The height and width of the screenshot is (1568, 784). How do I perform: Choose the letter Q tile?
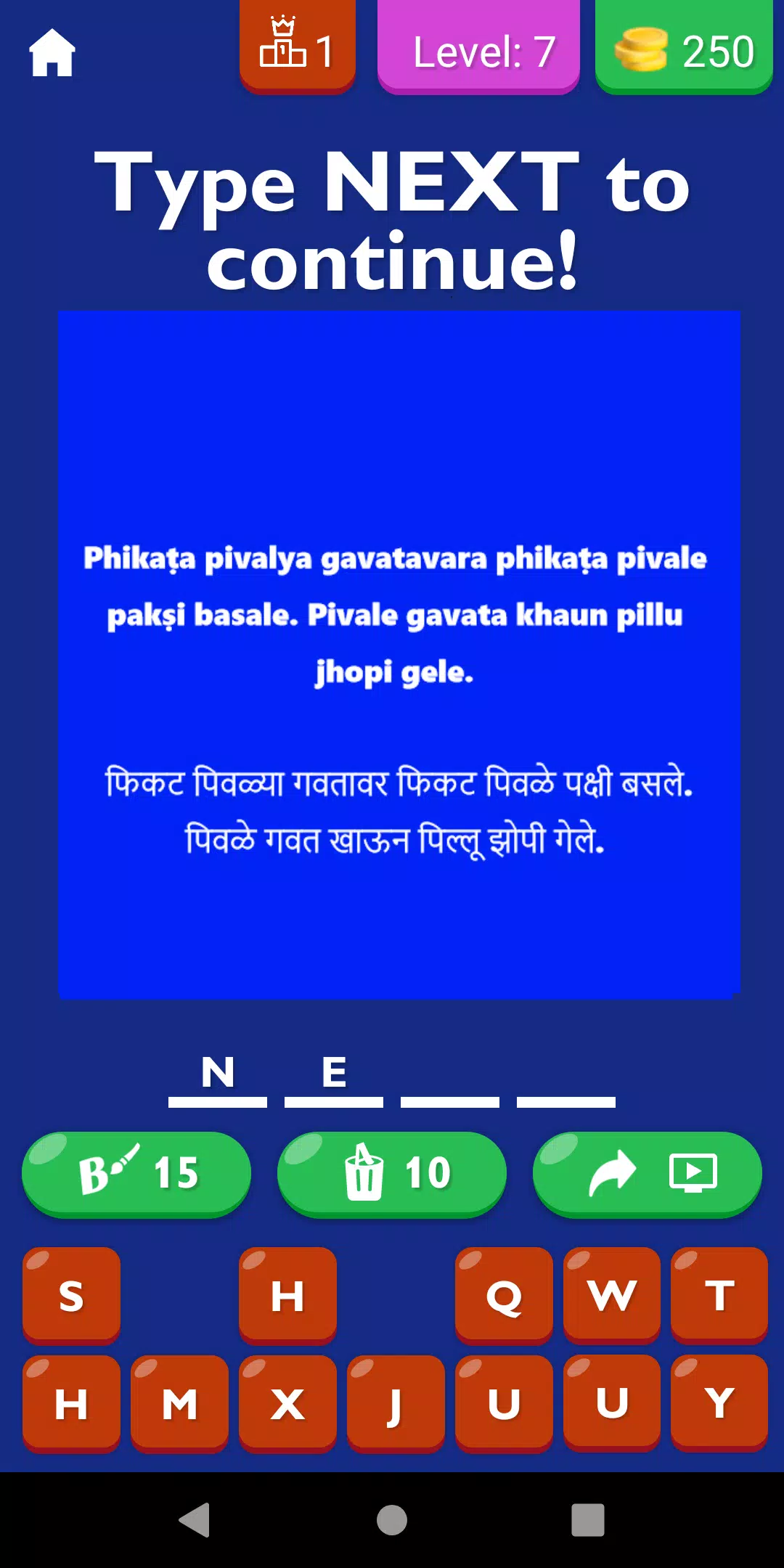point(504,1295)
